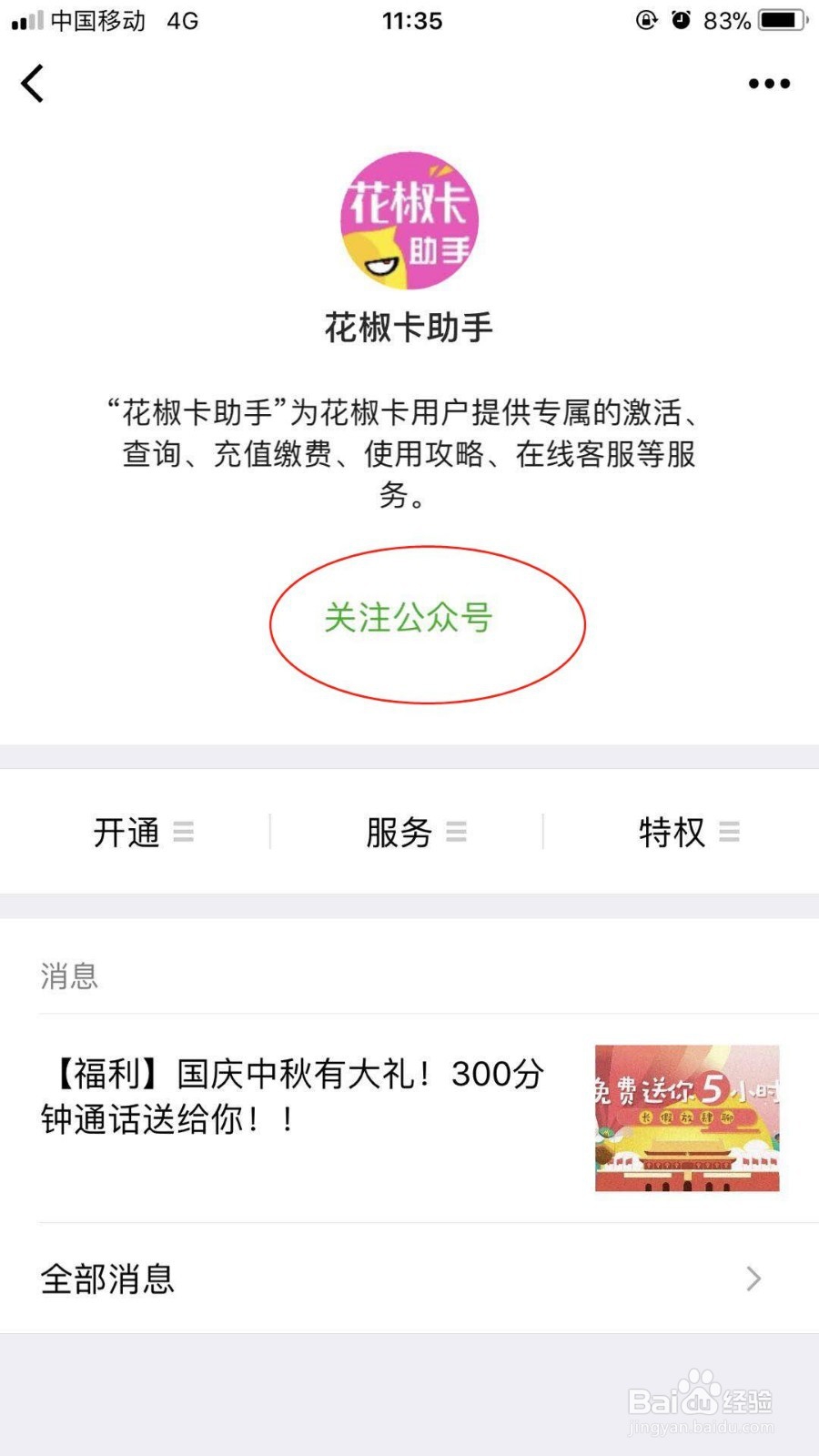The height and width of the screenshot is (1456, 819).
Task: Expand the 服务 tab submenu
Action: point(457,832)
